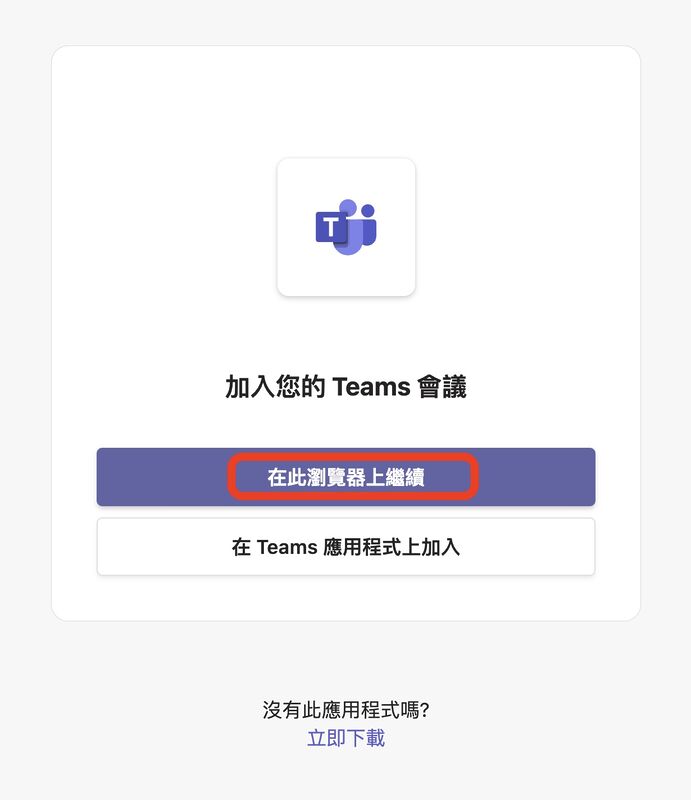Open the 立即下載 link
Viewport: 691px width, 800px height.
pyautogui.click(x=346, y=738)
